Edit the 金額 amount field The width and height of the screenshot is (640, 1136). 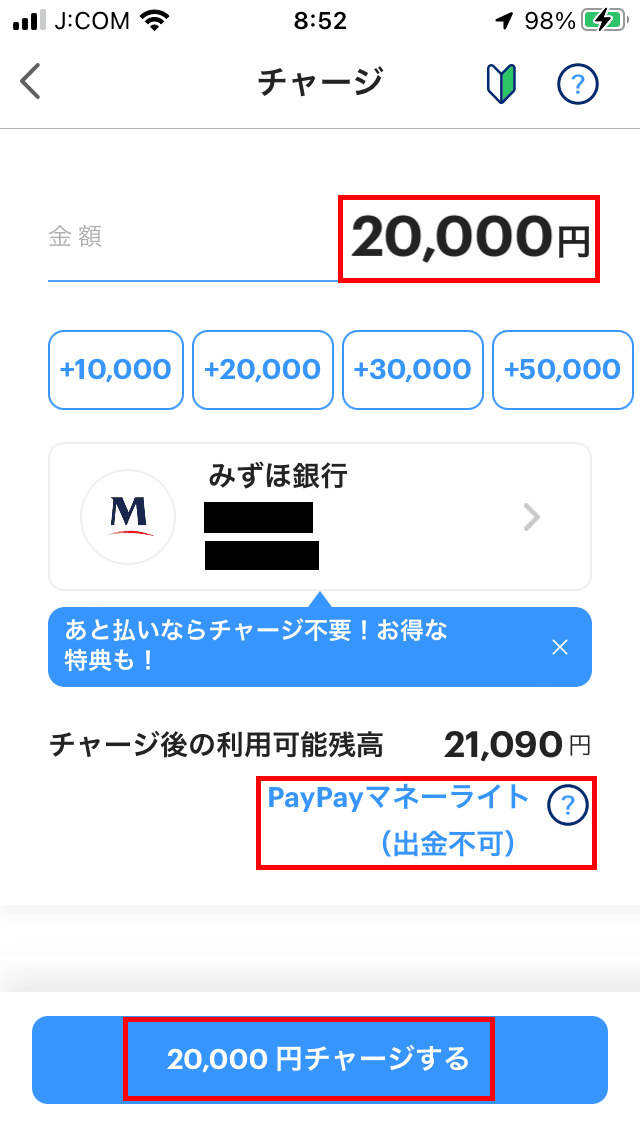tap(320, 238)
